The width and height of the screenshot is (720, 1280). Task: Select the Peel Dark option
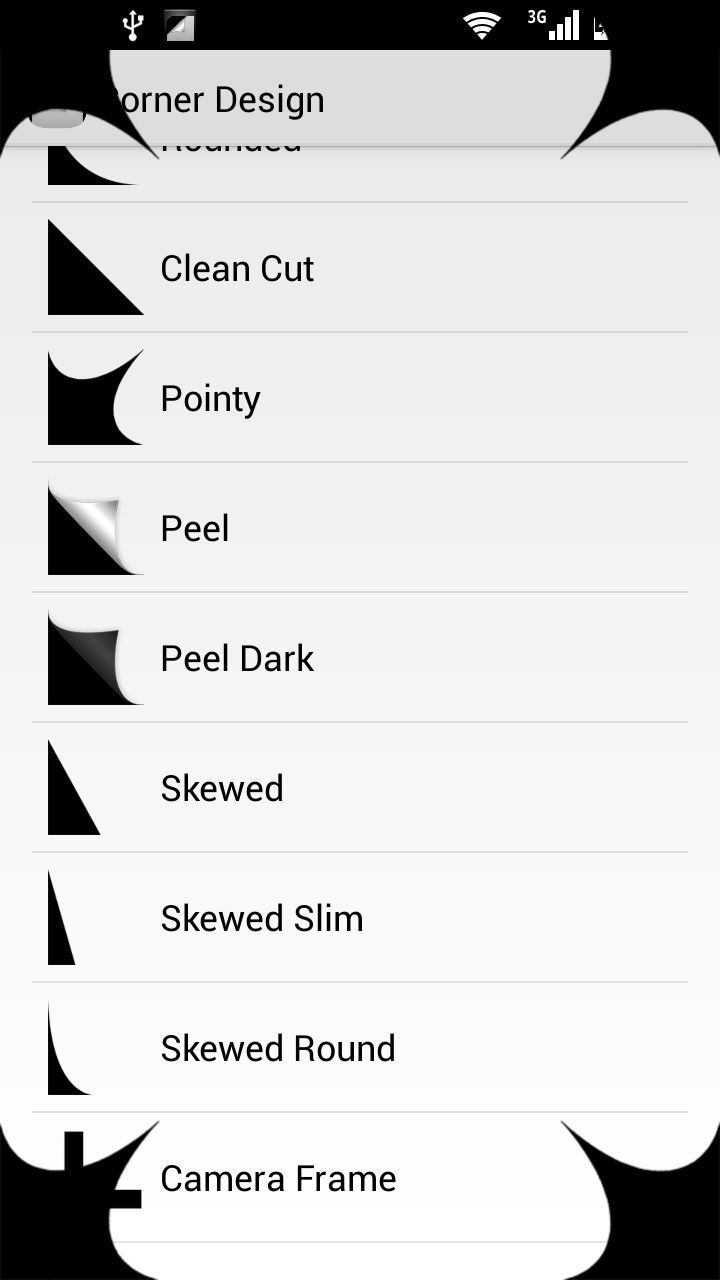(360, 657)
